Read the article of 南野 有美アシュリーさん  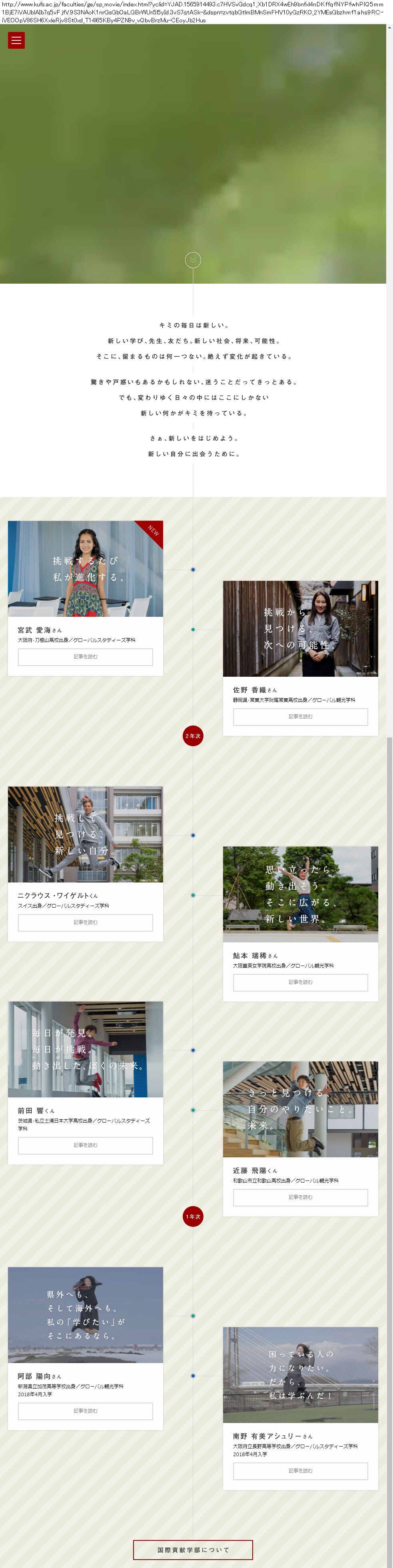300,1471
